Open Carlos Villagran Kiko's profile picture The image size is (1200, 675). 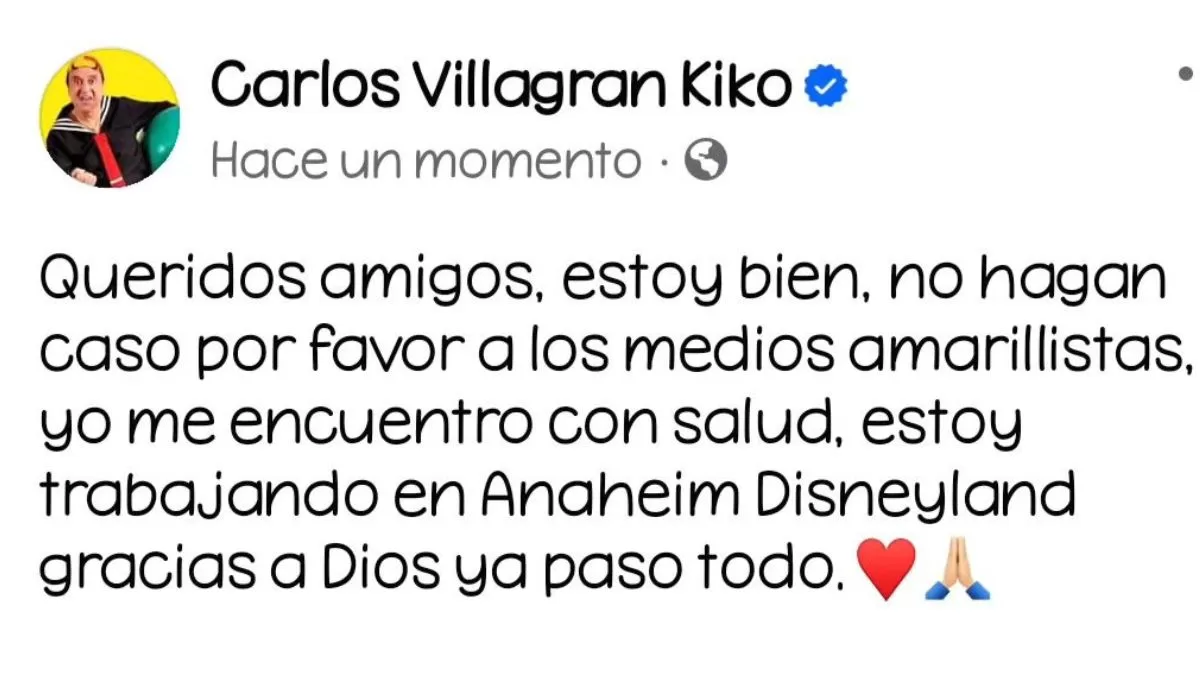tap(109, 117)
